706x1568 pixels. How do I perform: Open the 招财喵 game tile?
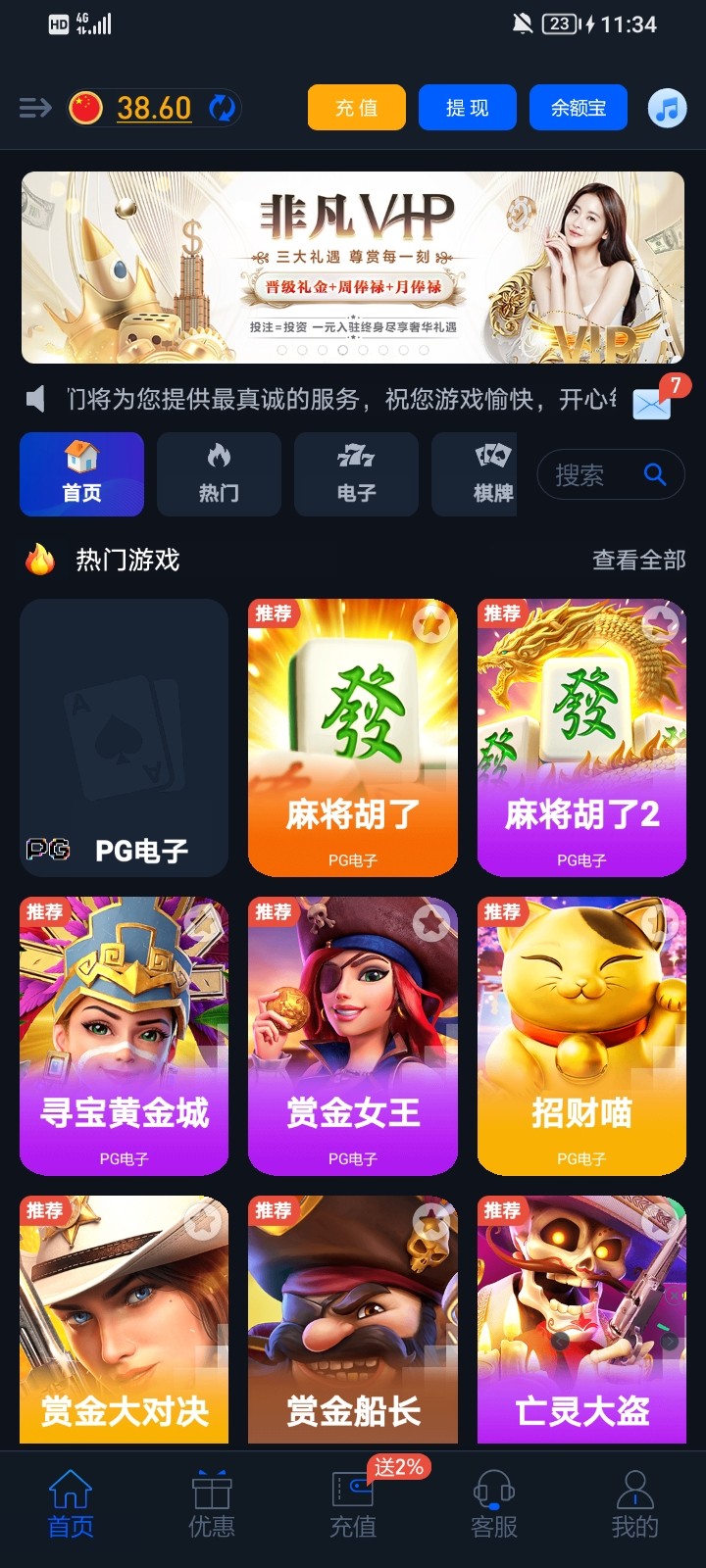pyautogui.click(x=581, y=1035)
